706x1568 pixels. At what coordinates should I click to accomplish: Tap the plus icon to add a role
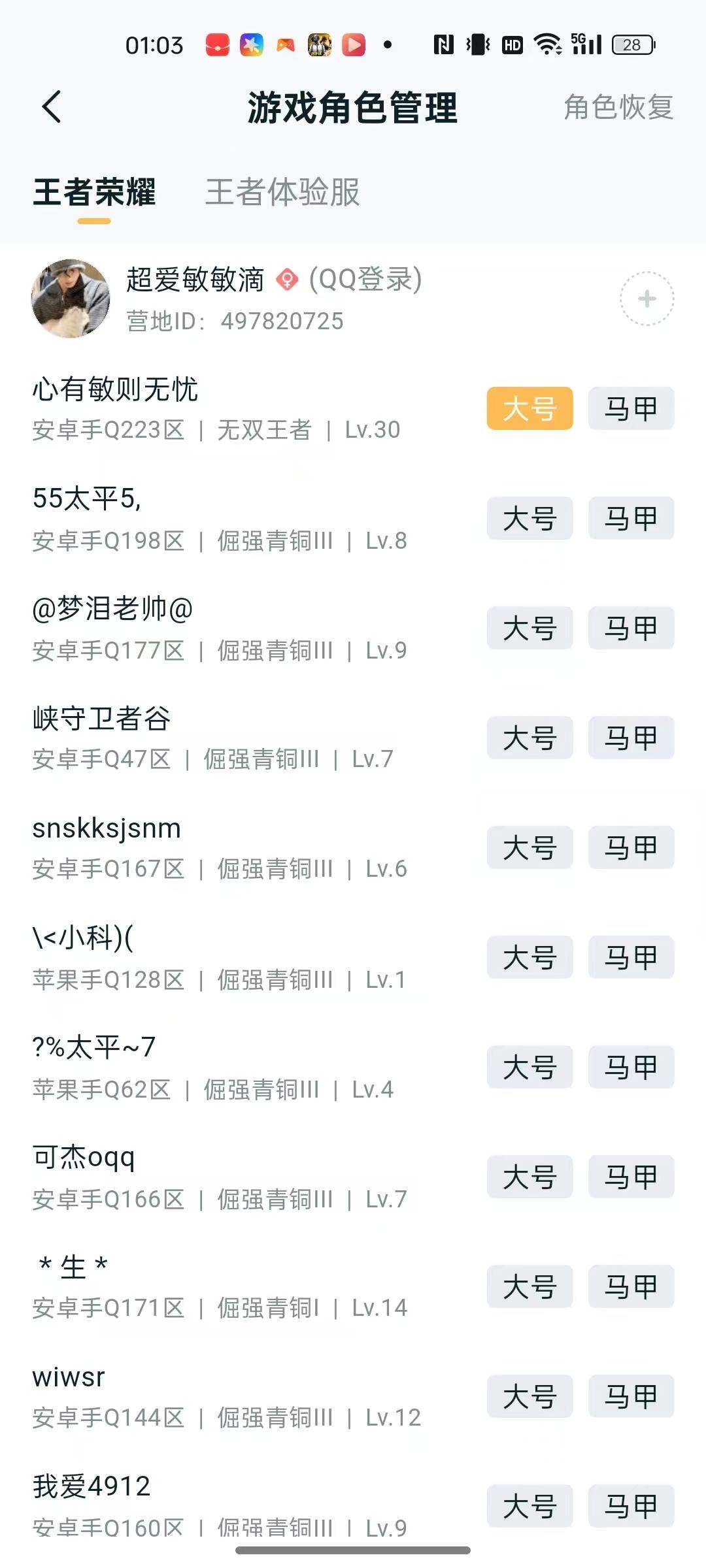[646, 299]
